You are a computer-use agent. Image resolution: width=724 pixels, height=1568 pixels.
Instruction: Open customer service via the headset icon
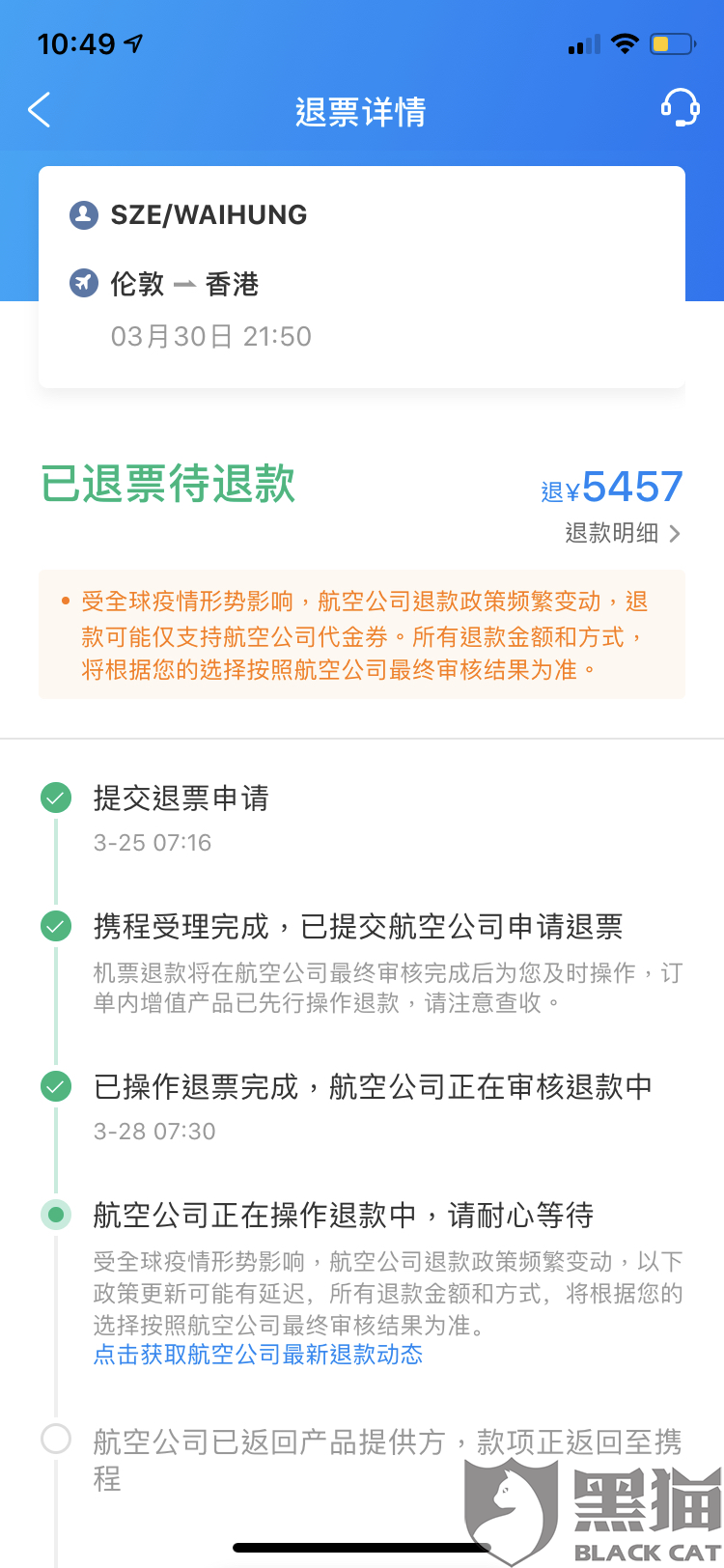(680, 108)
